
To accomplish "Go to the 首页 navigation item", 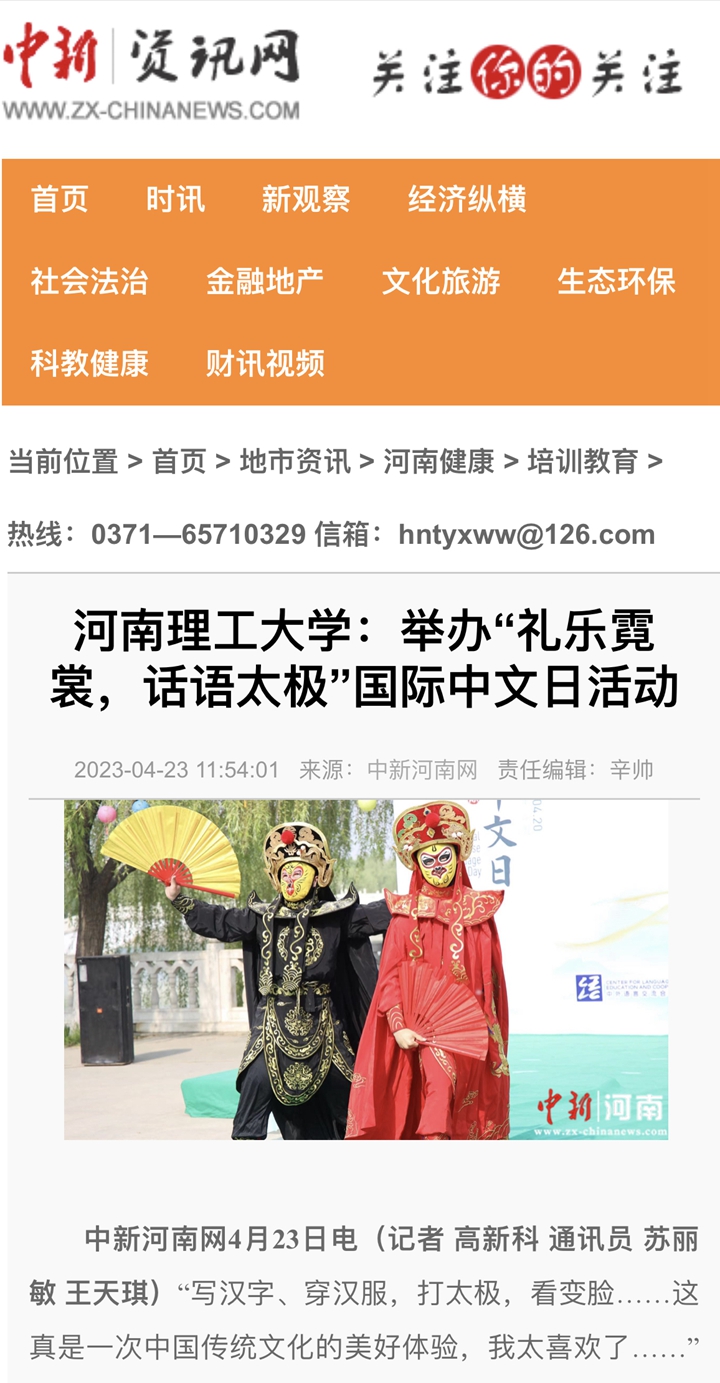I will tap(60, 199).
